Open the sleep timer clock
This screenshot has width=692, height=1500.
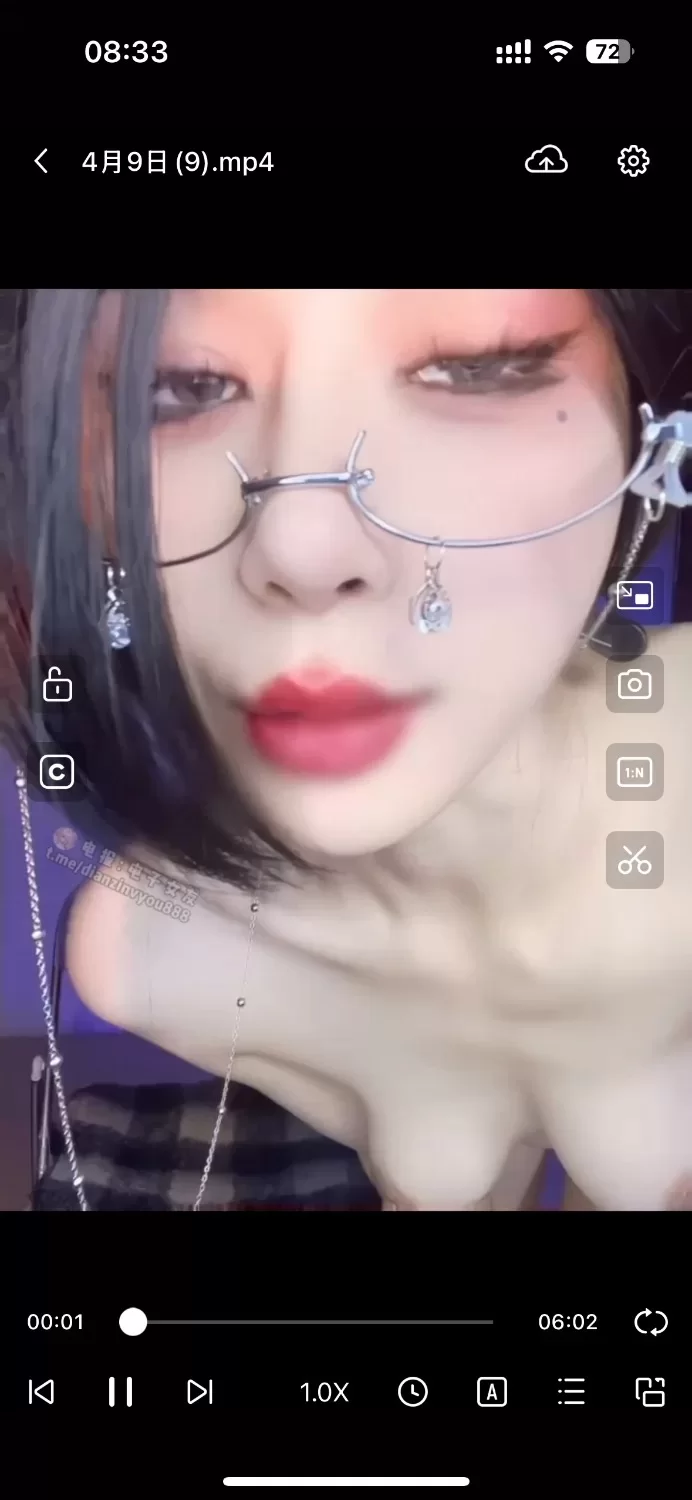(x=412, y=1391)
